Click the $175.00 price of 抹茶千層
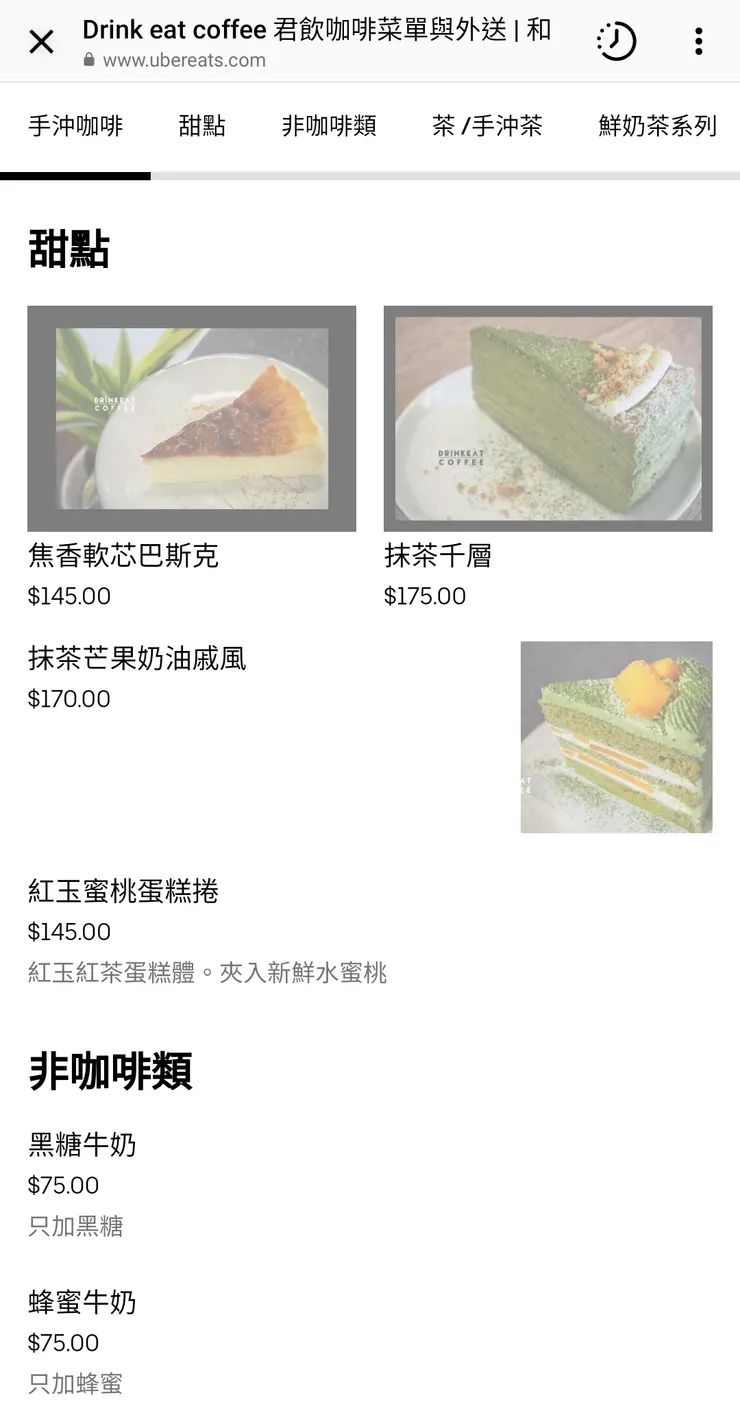The height and width of the screenshot is (1424, 740). coord(423,596)
